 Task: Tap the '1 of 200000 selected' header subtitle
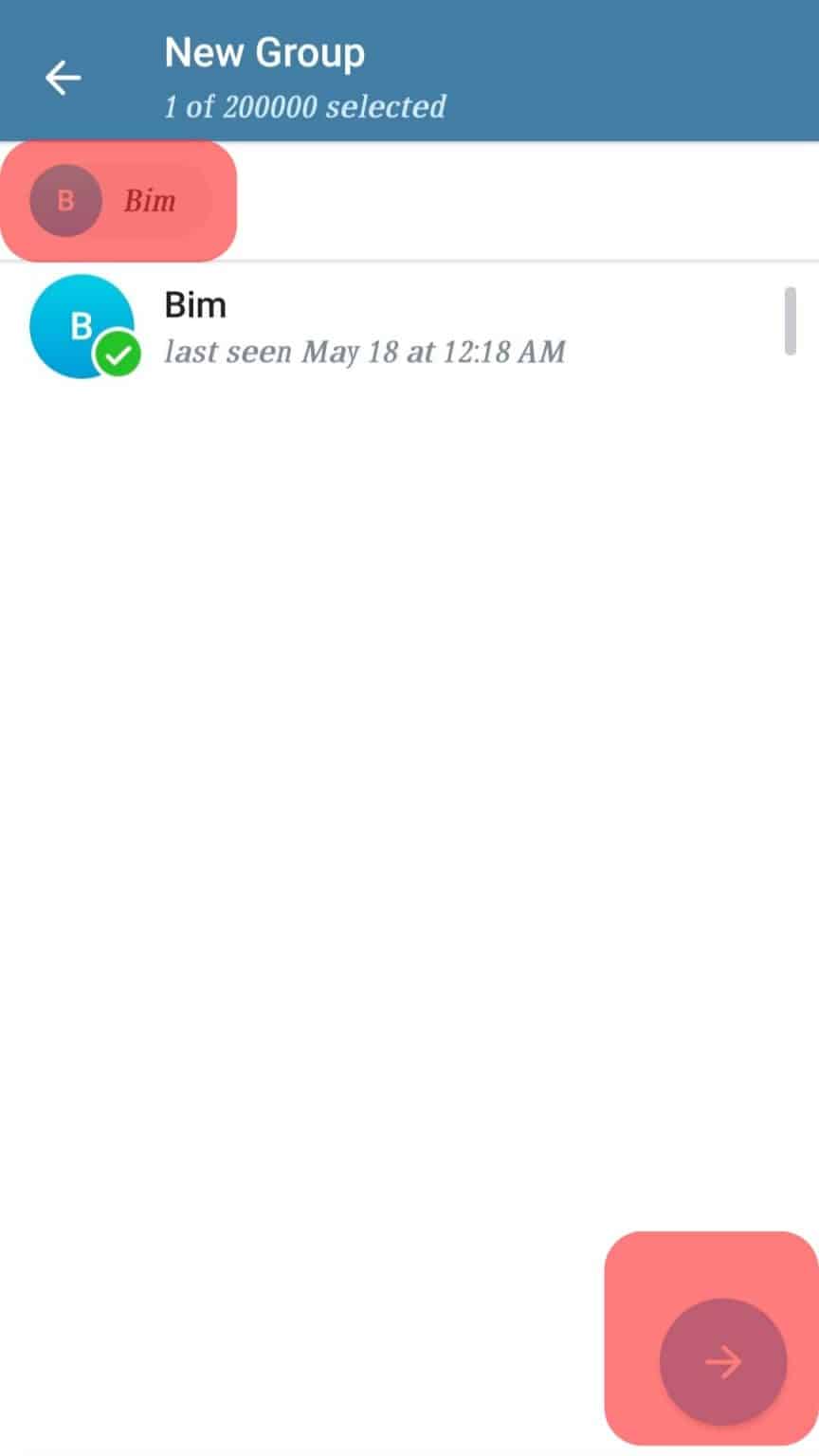click(x=305, y=106)
